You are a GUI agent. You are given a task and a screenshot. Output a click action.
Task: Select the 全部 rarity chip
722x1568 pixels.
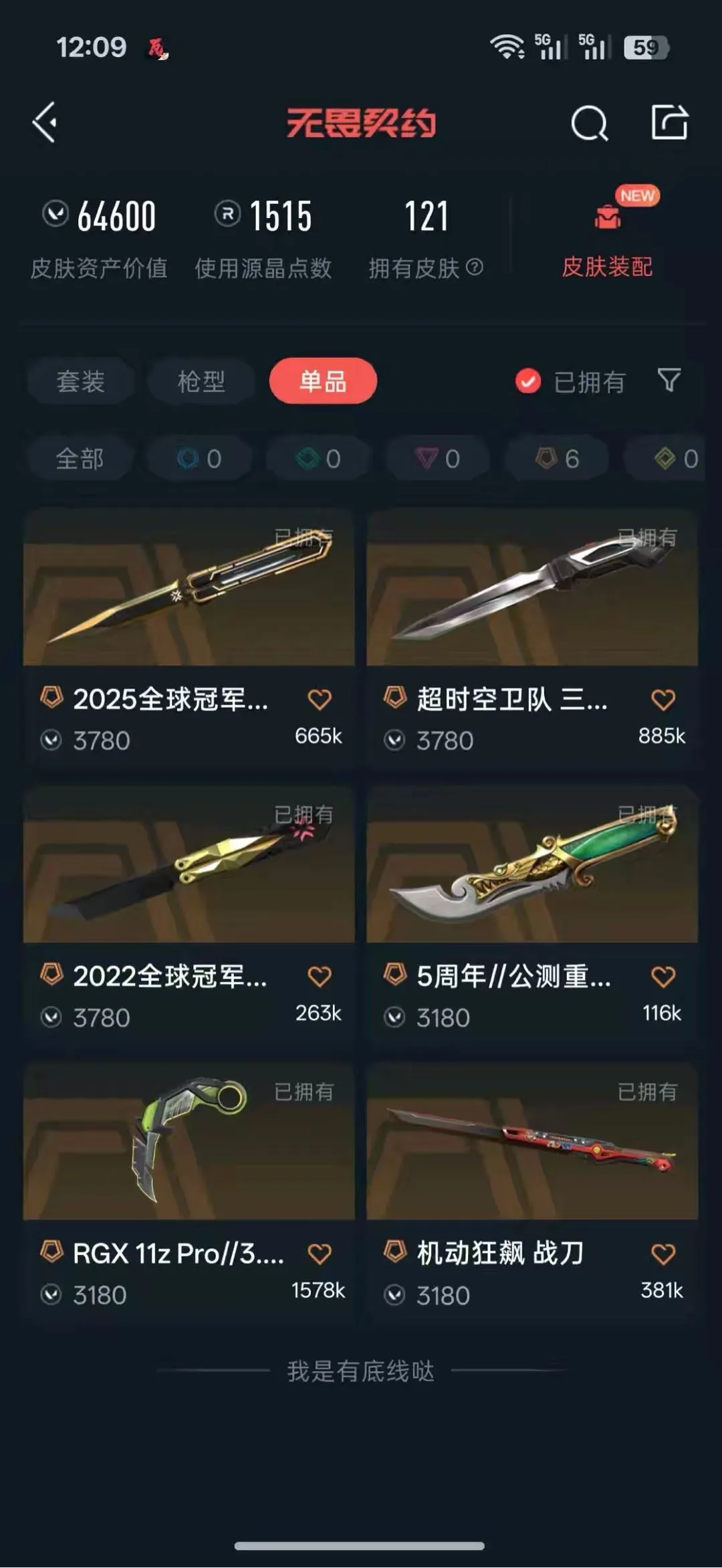80,459
